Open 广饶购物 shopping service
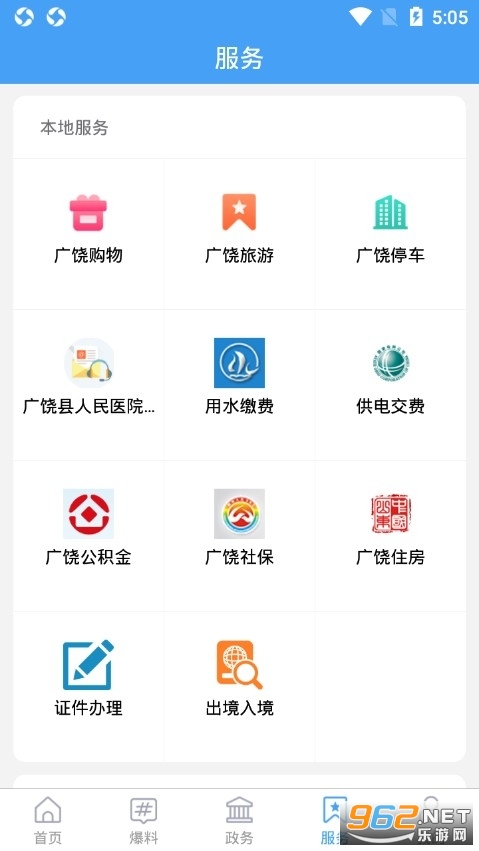 88,234
